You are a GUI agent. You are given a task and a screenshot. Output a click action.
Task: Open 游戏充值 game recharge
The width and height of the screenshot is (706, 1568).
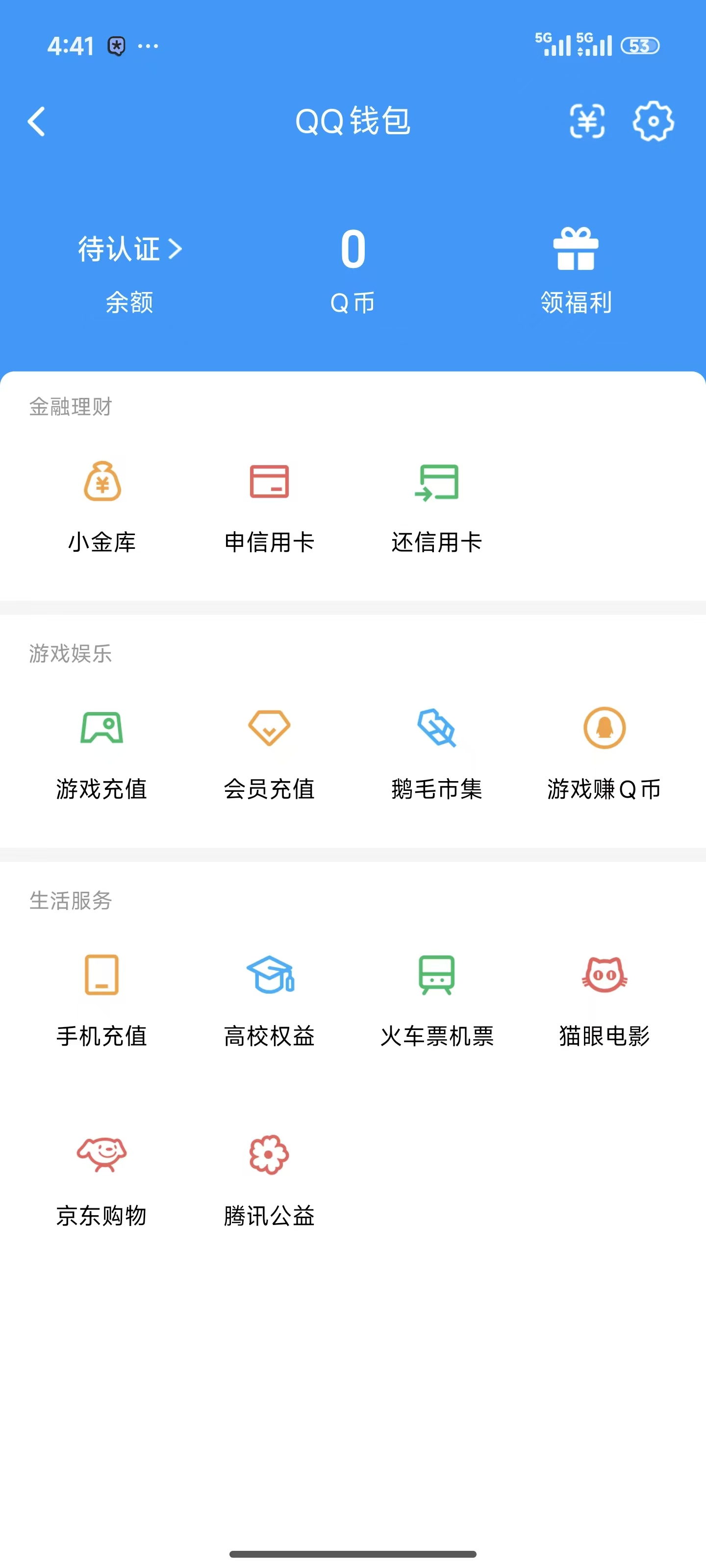tap(101, 754)
